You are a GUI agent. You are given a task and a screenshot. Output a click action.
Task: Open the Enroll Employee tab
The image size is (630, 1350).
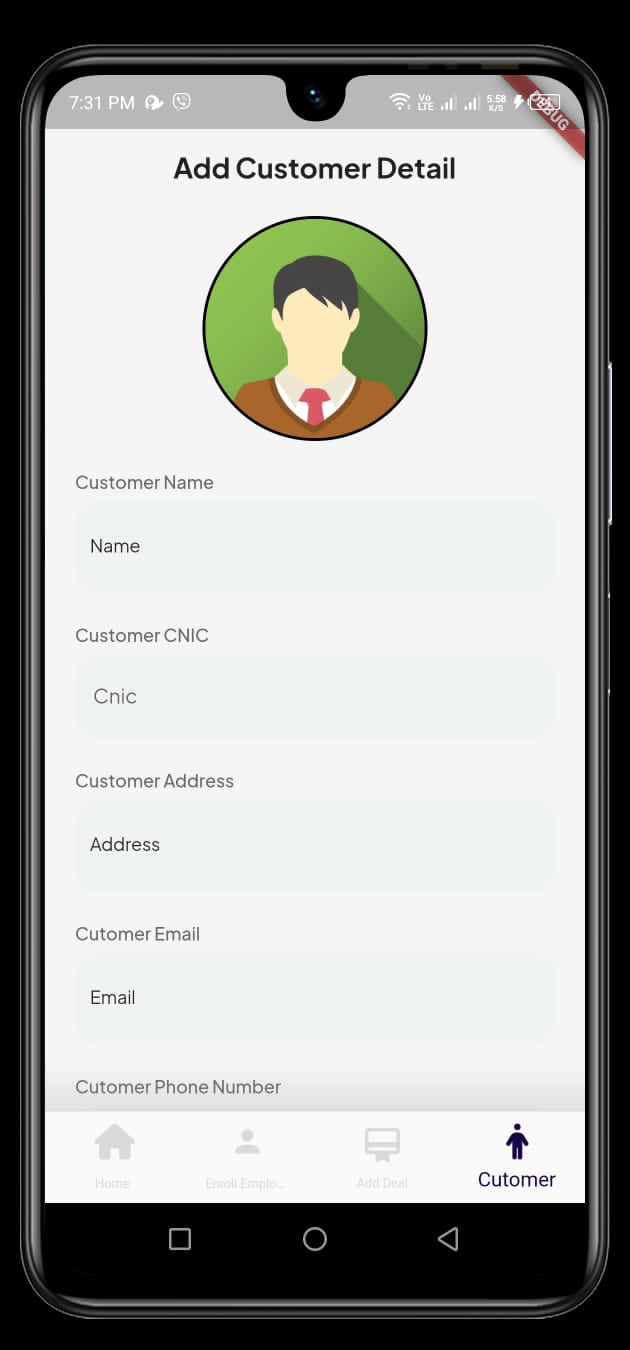click(246, 1156)
